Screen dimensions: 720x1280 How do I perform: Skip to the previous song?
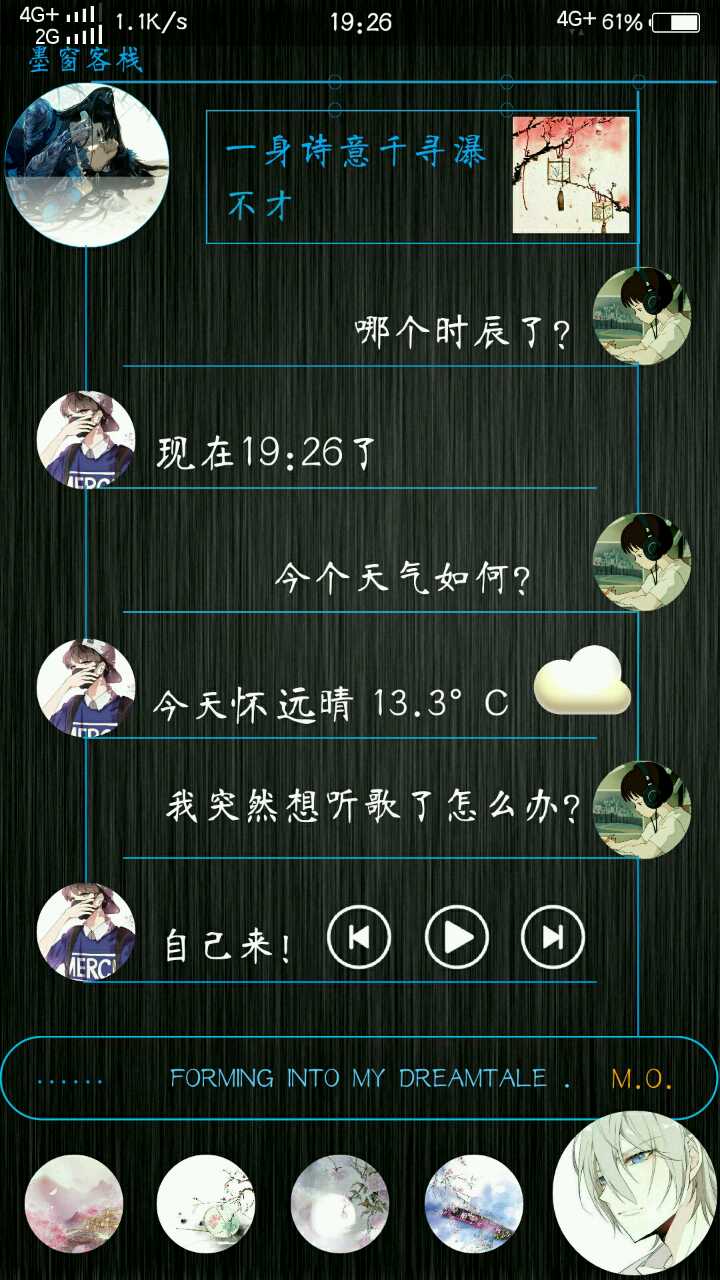(x=359, y=937)
